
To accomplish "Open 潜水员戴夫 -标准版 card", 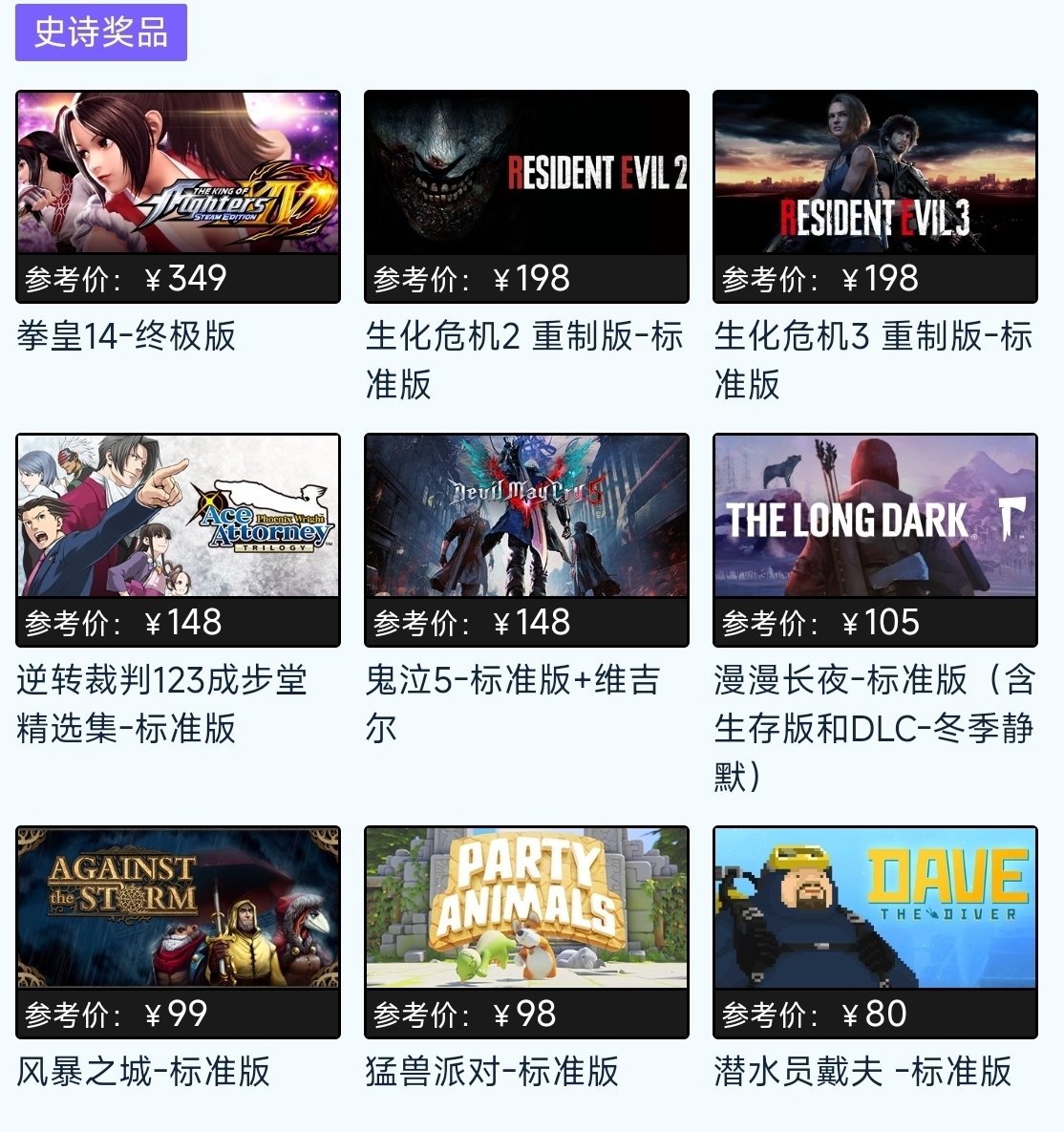I will point(875,908).
